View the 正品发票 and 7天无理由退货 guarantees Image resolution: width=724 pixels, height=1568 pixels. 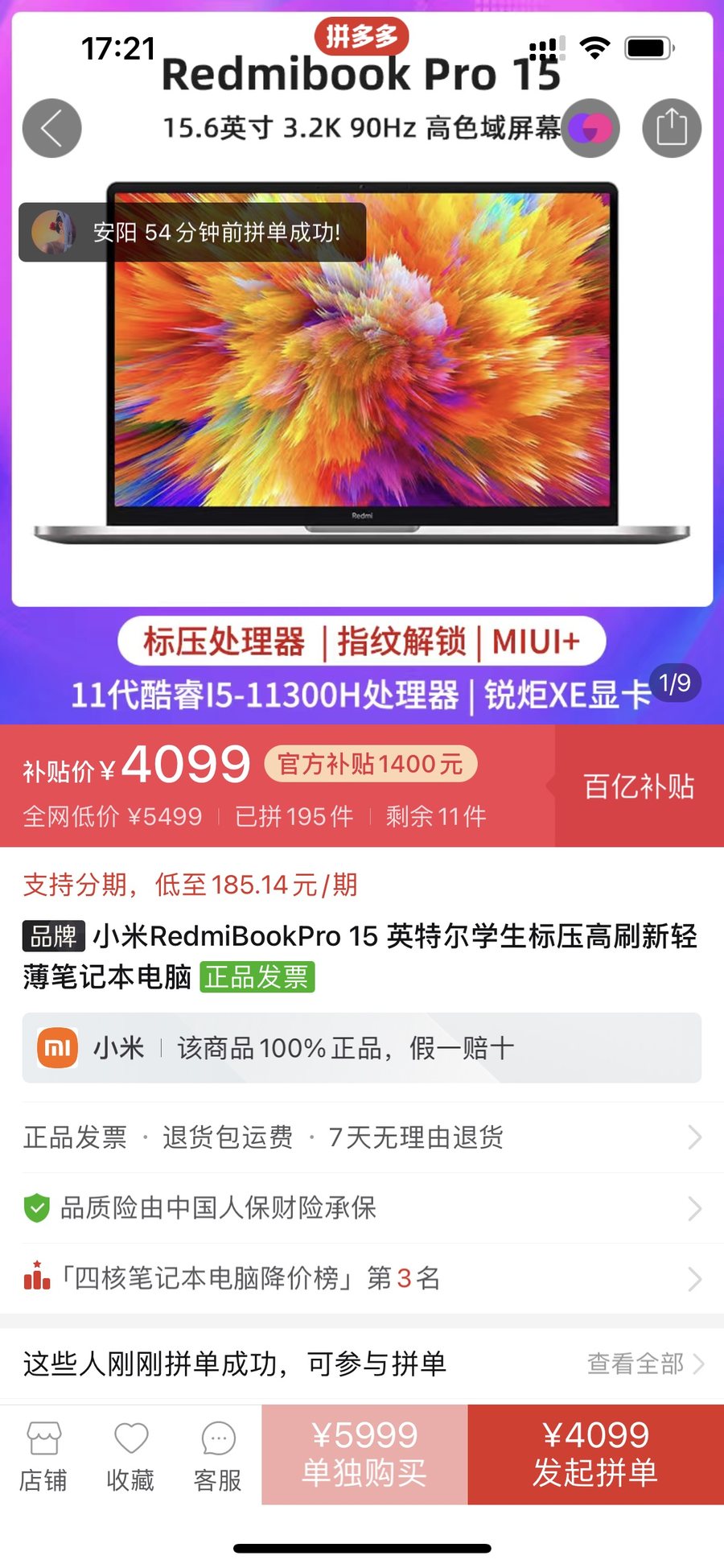362,1137
